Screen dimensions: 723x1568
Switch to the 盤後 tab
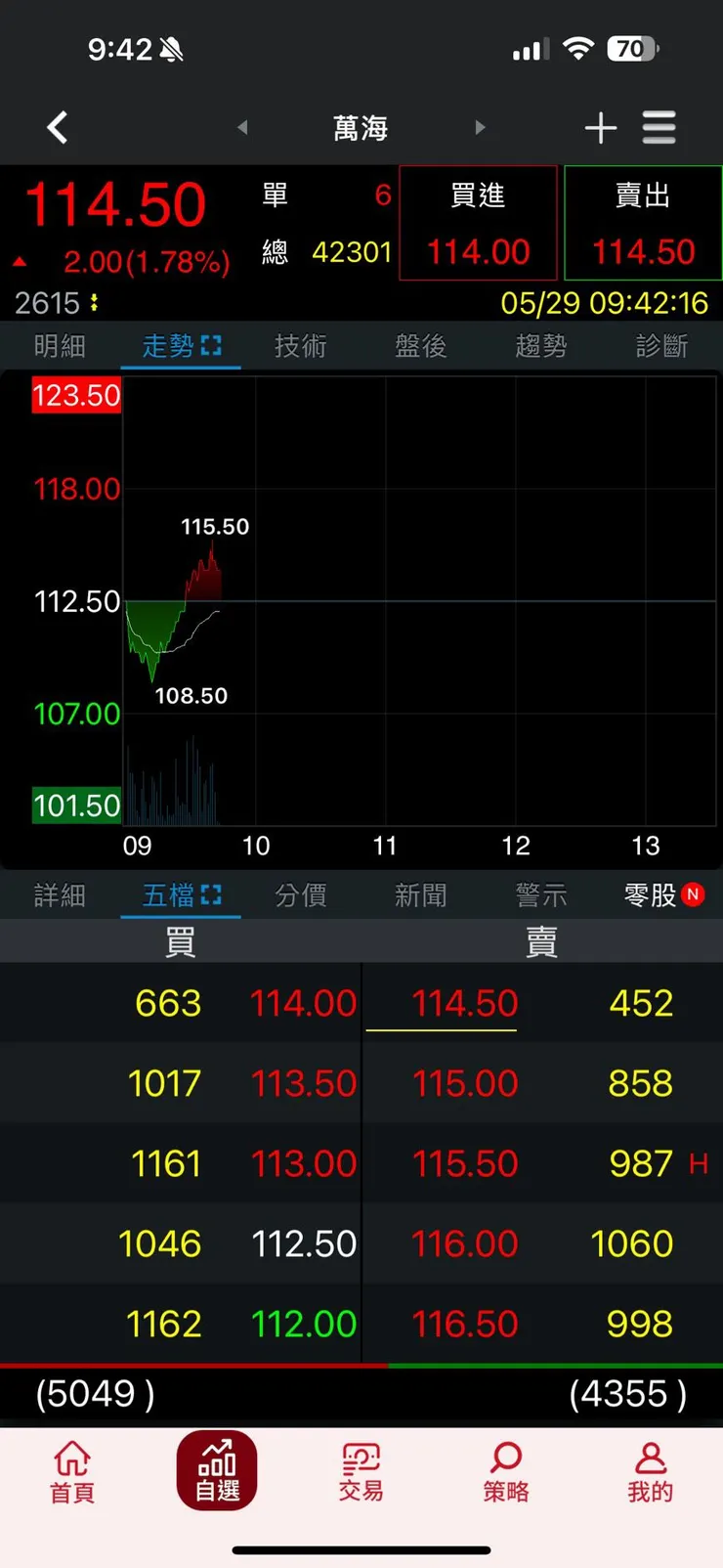[421, 346]
